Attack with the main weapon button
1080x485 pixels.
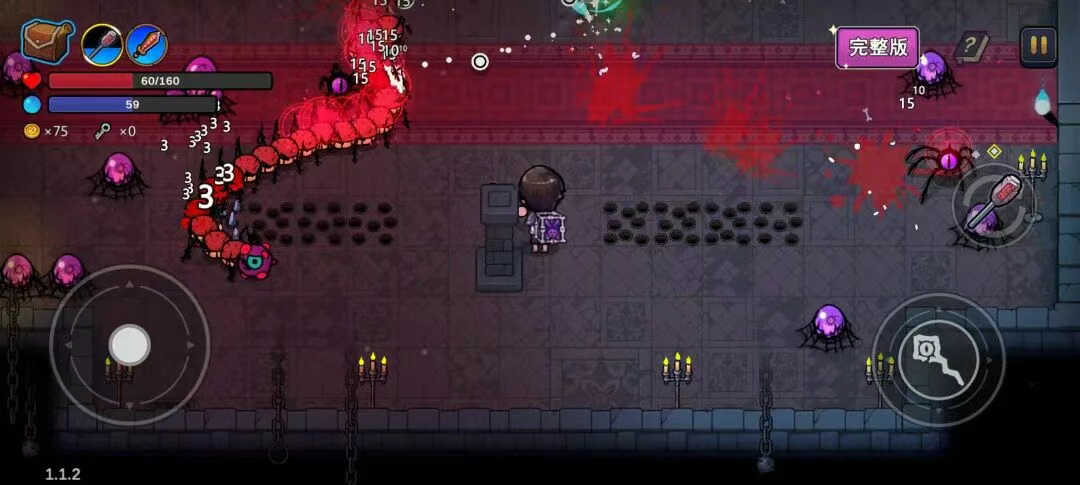pos(938,361)
